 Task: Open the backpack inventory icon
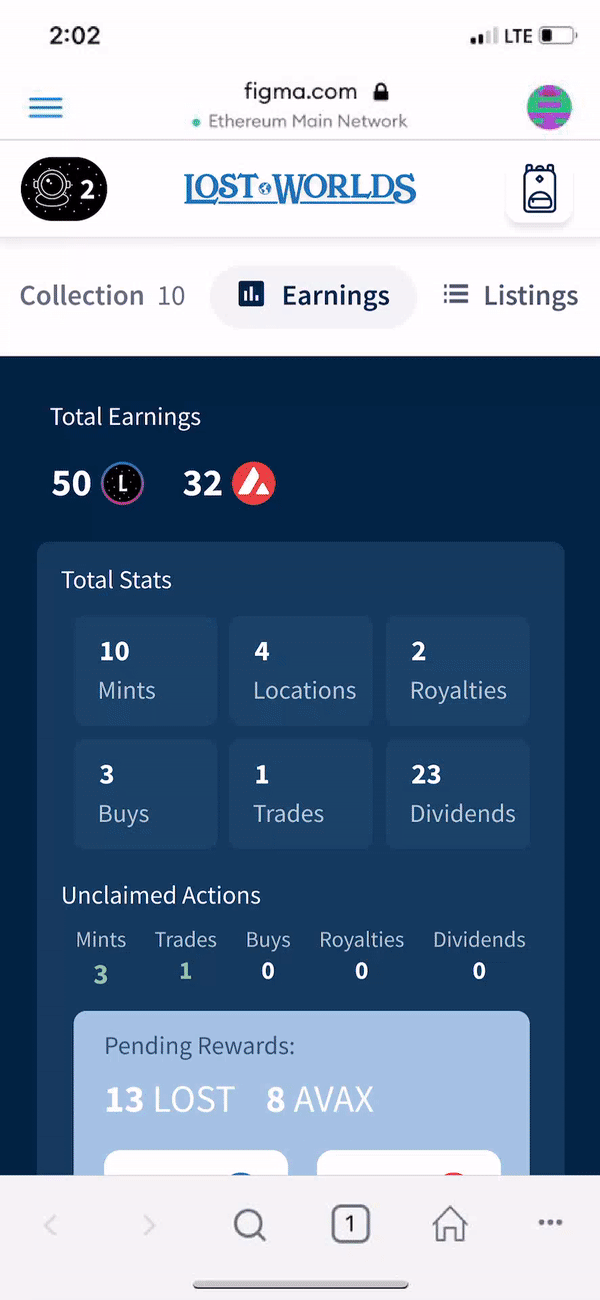click(539, 189)
